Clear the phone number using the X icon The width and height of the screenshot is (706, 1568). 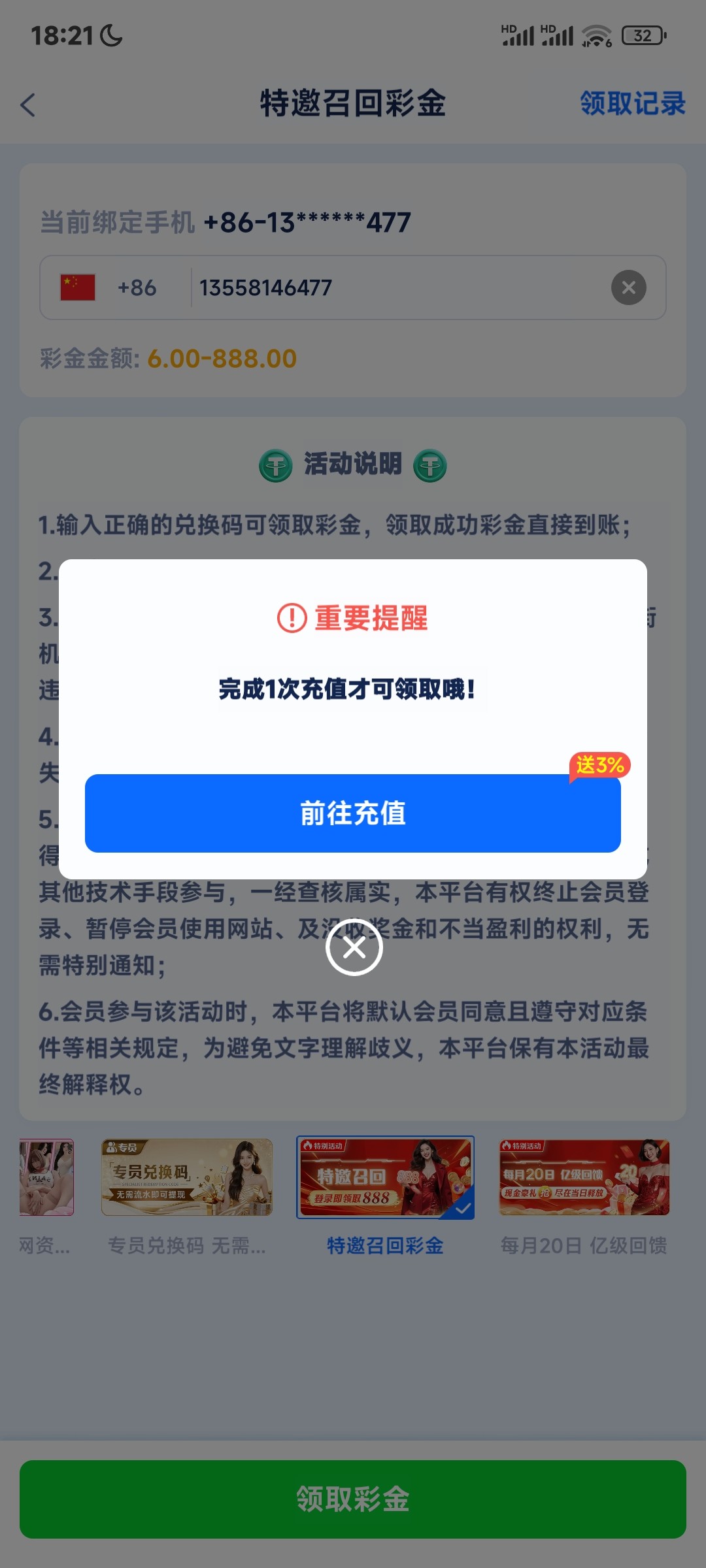(628, 287)
